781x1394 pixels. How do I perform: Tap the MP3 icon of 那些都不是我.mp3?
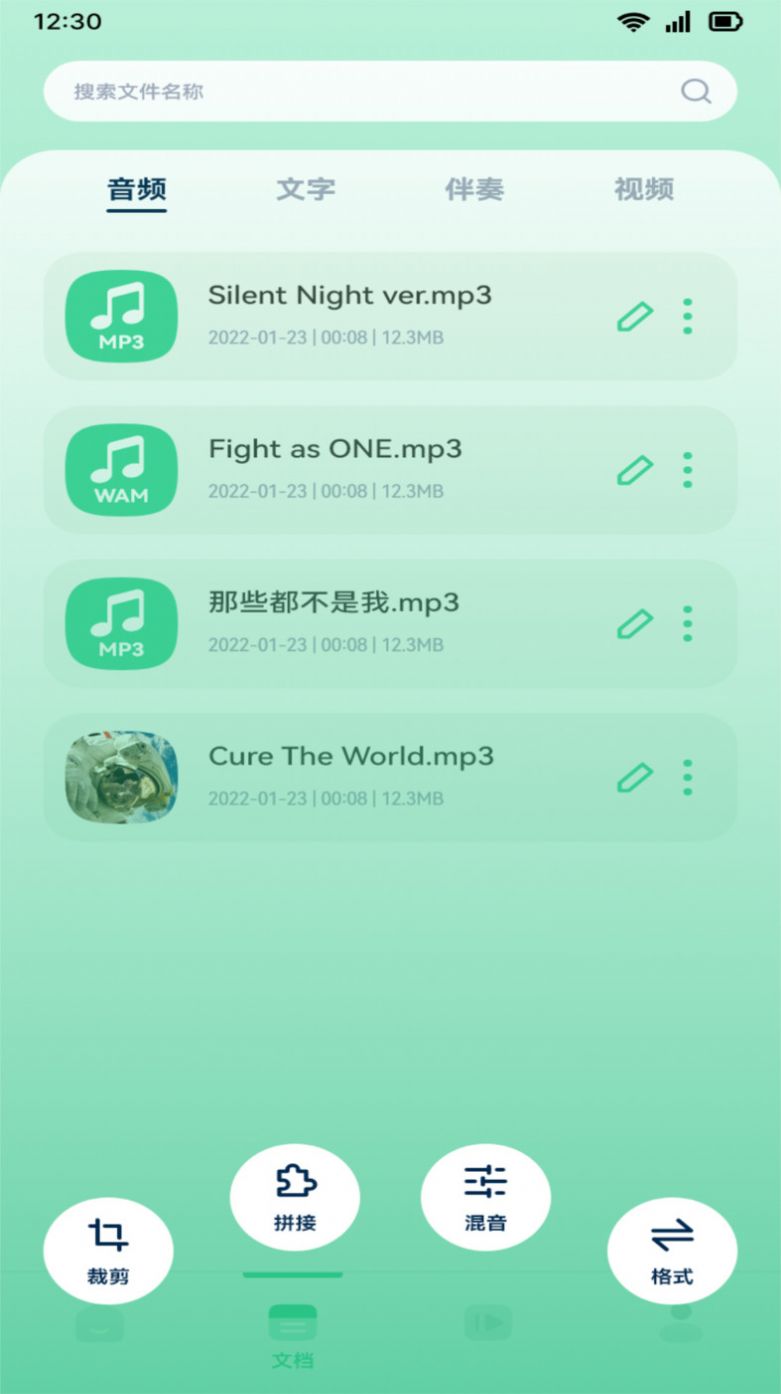point(120,624)
